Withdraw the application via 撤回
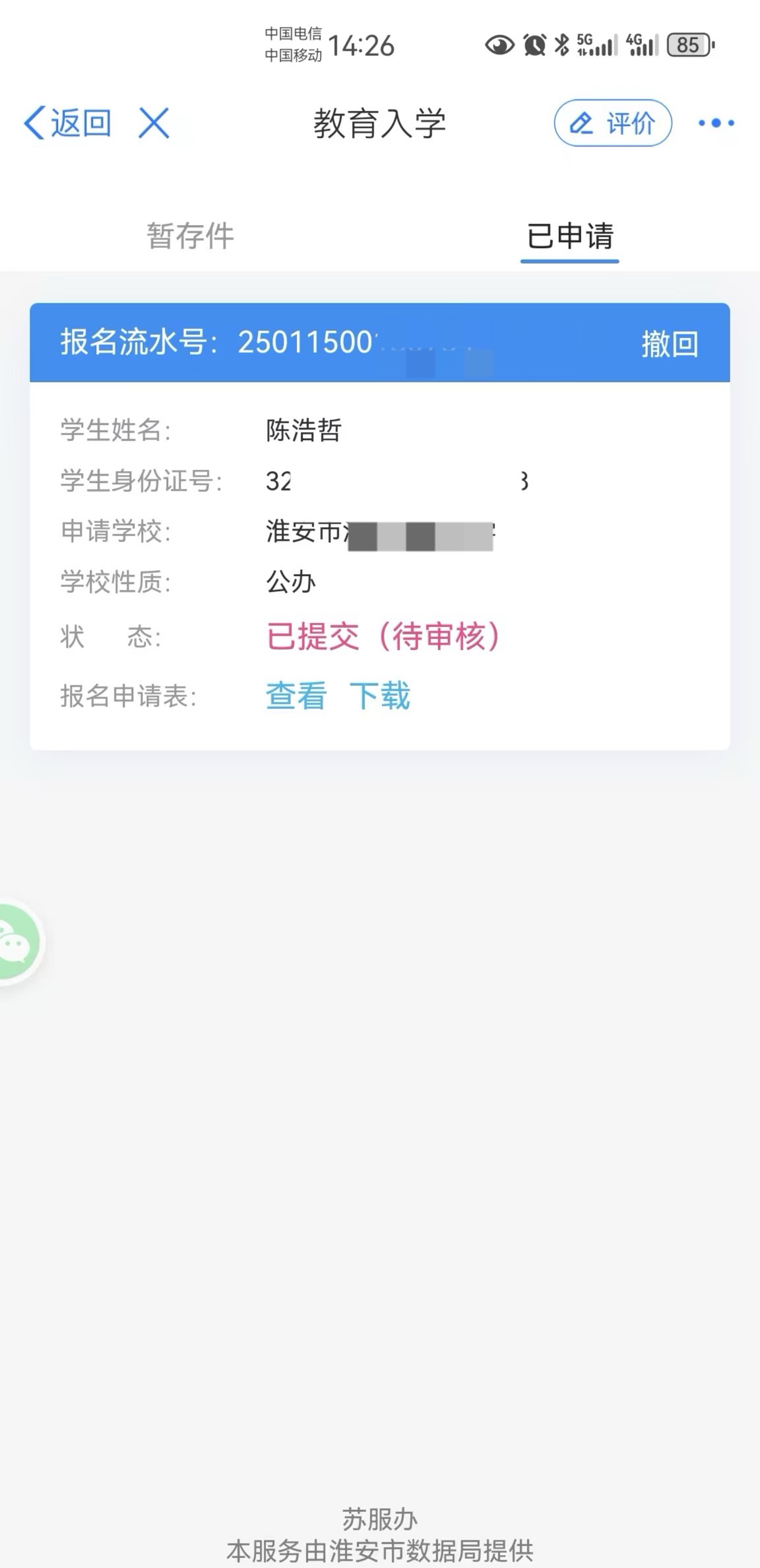The height and width of the screenshot is (1568, 760). pos(670,344)
